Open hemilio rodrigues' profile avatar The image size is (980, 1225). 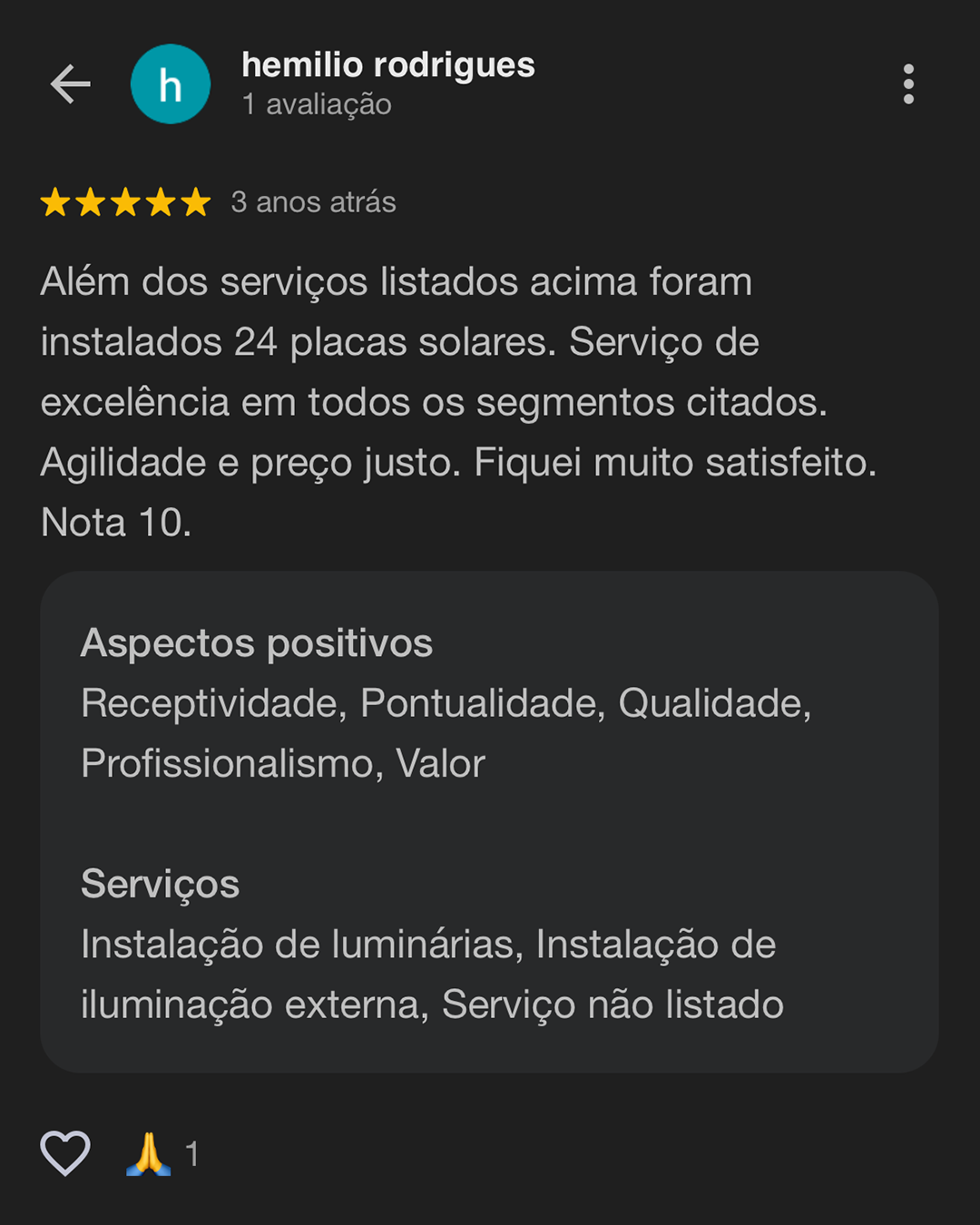tap(171, 84)
